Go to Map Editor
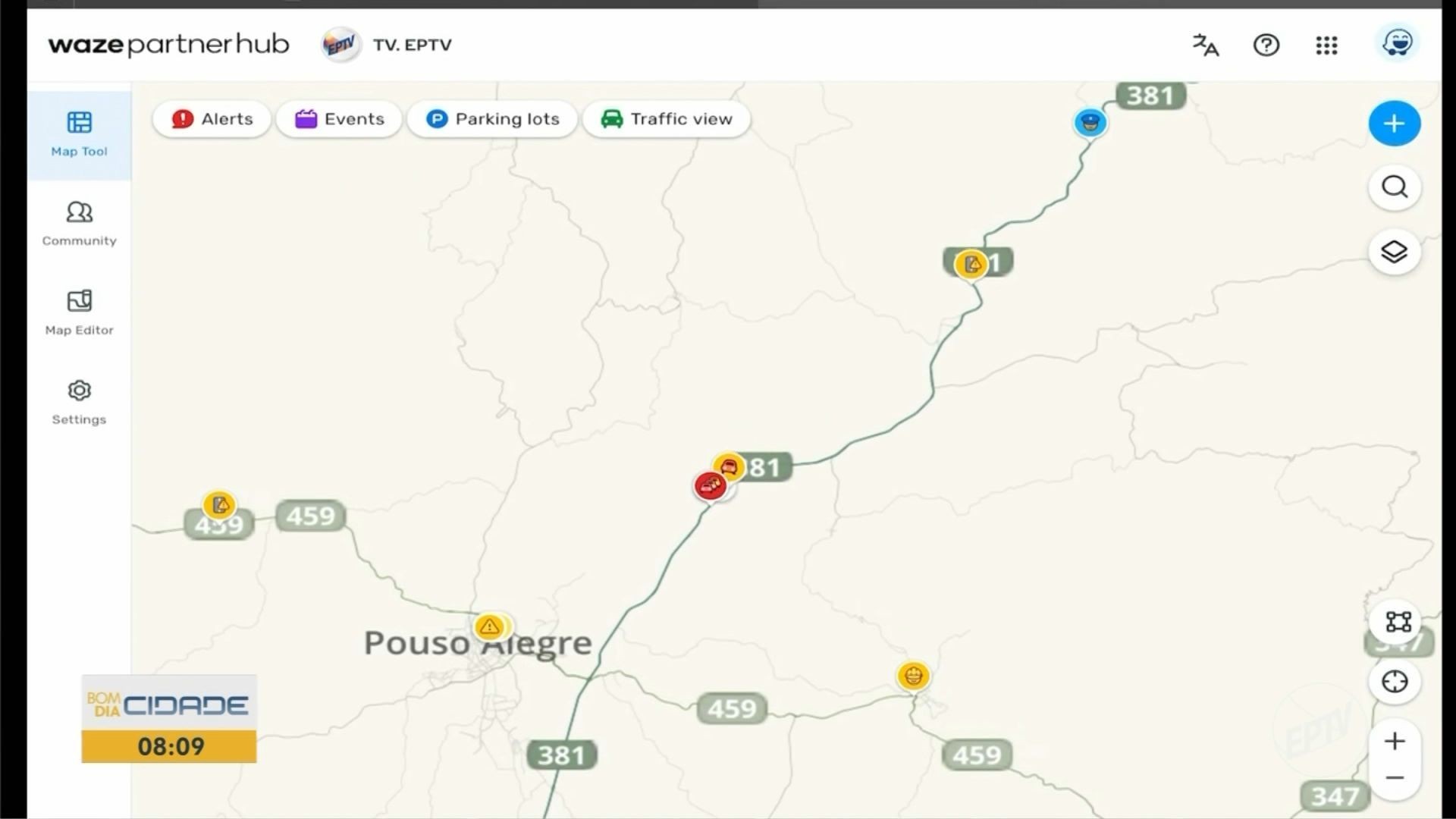Viewport: 1456px width, 819px height. (x=79, y=312)
